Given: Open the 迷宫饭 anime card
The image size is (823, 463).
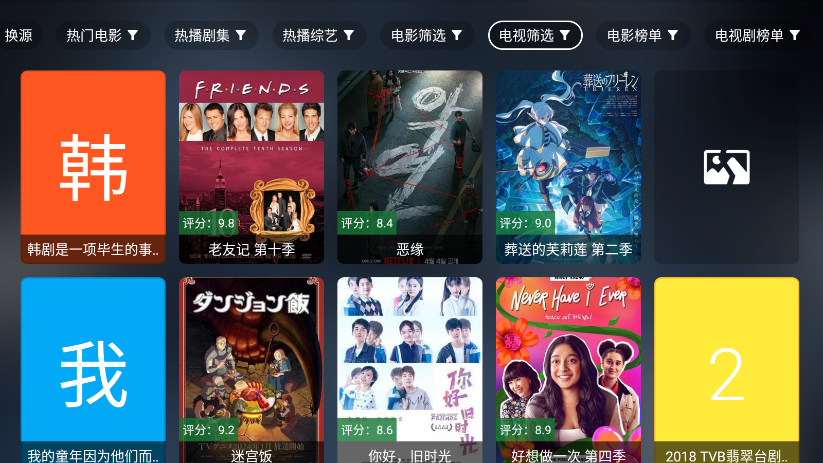Looking at the screenshot, I should 251,370.
